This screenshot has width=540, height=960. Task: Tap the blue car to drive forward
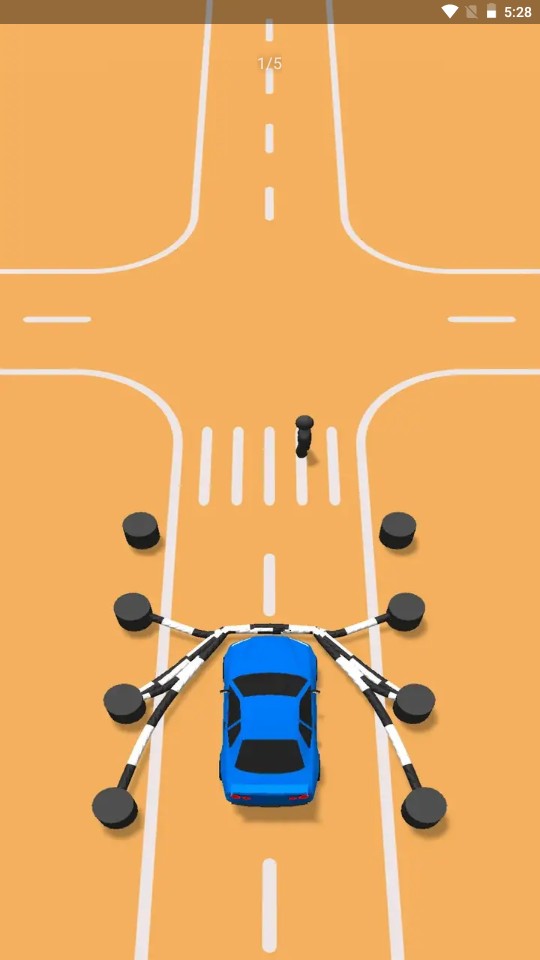[x=270, y=721]
